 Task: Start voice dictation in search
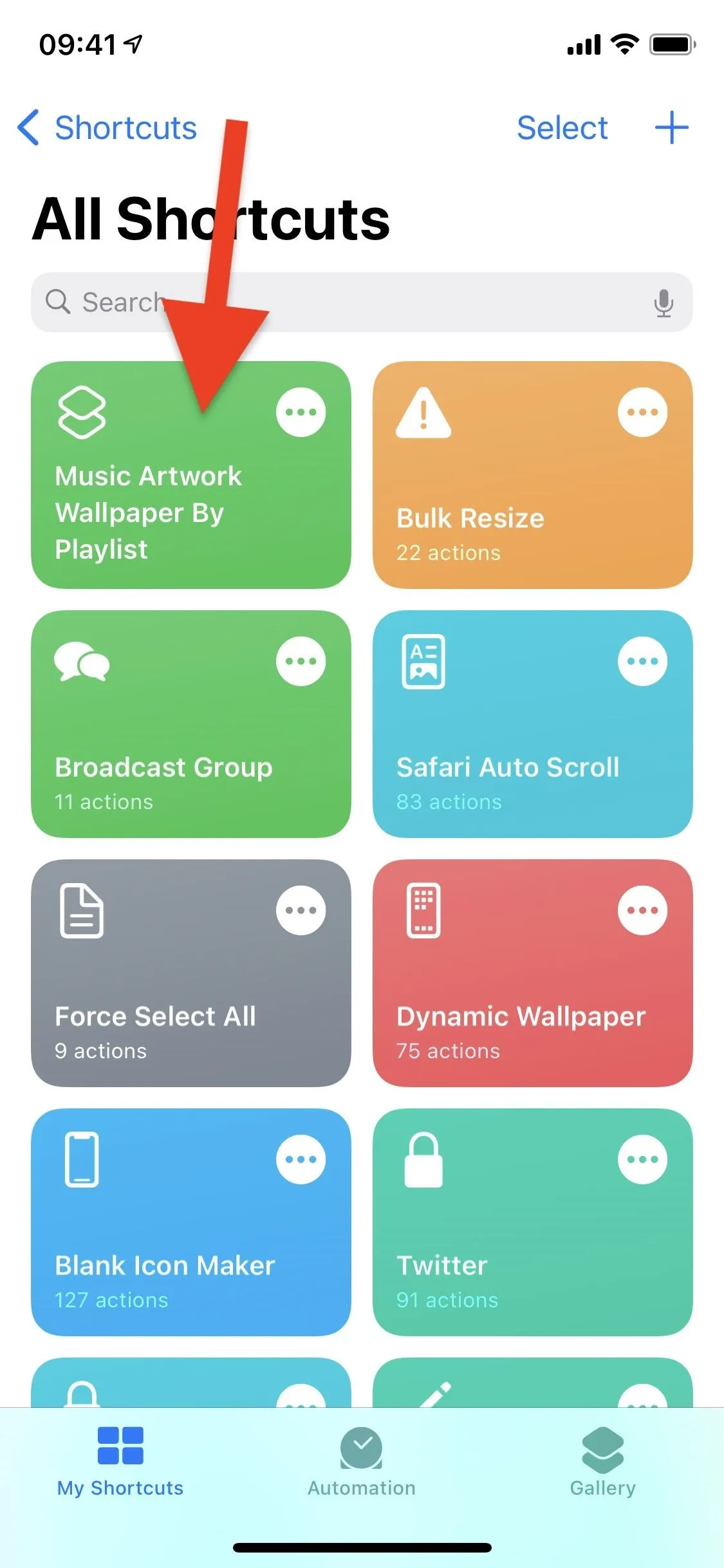coord(664,303)
